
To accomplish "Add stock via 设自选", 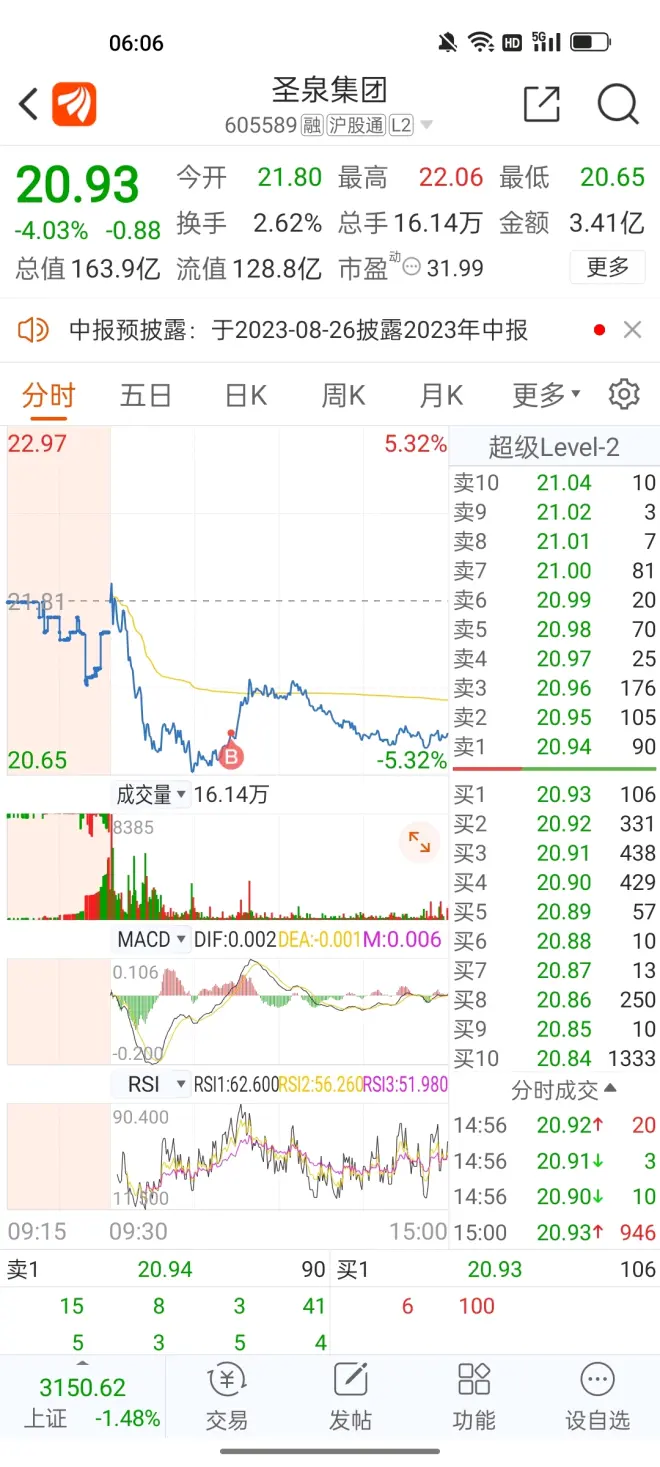I will pos(597,1396).
